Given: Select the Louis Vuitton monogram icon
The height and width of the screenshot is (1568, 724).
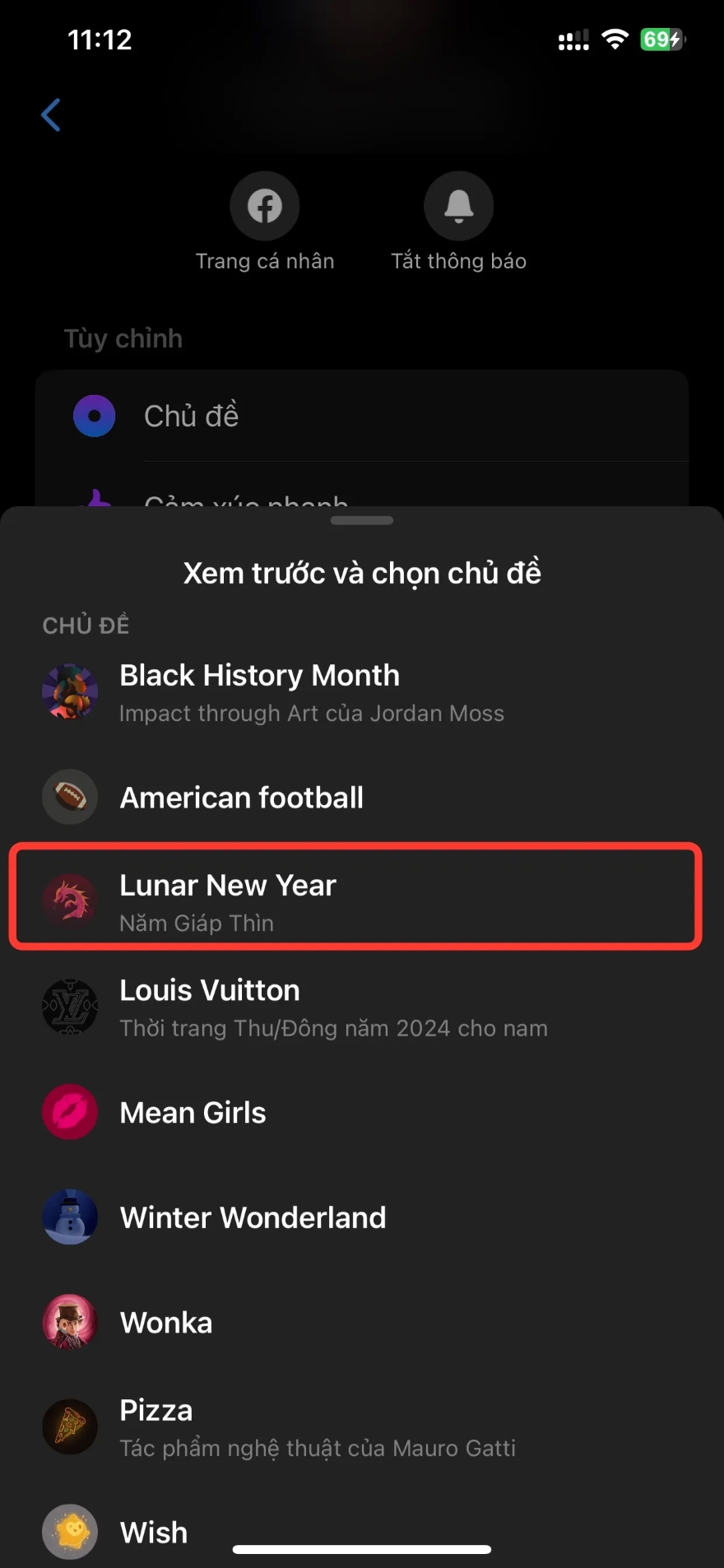Looking at the screenshot, I should (x=70, y=1007).
